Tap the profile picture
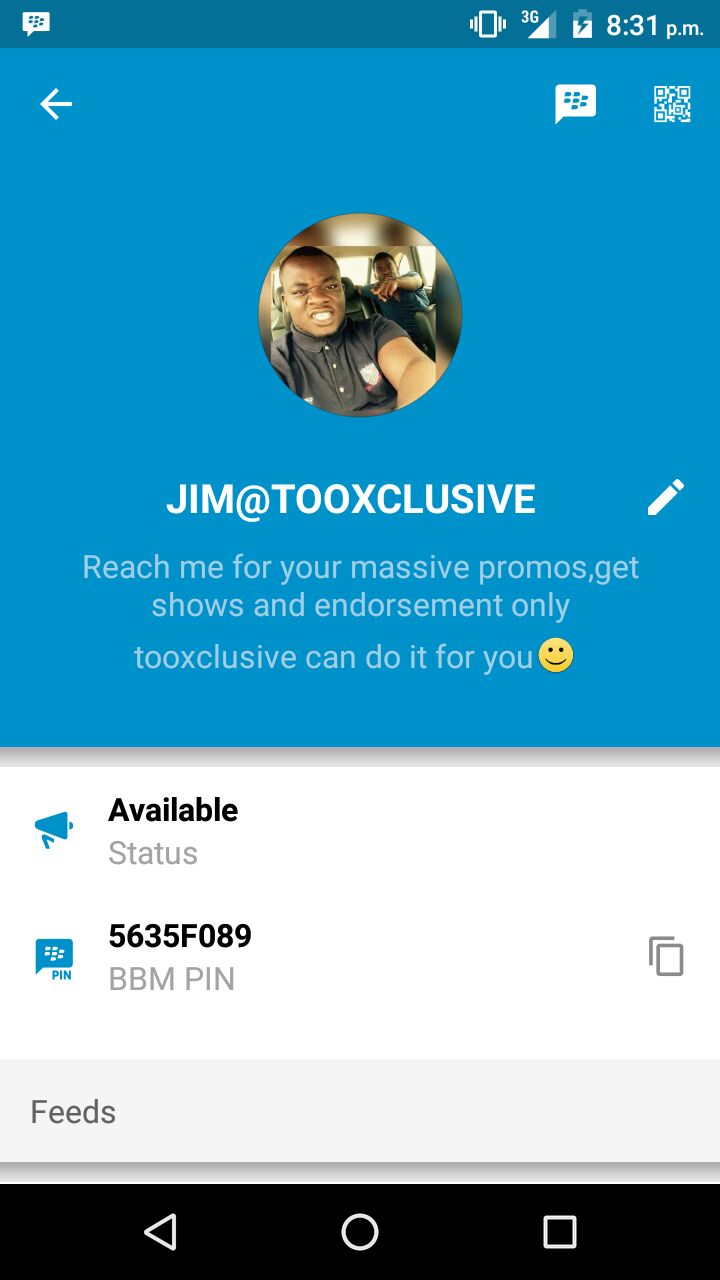Image resolution: width=720 pixels, height=1280 pixels. (x=360, y=315)
